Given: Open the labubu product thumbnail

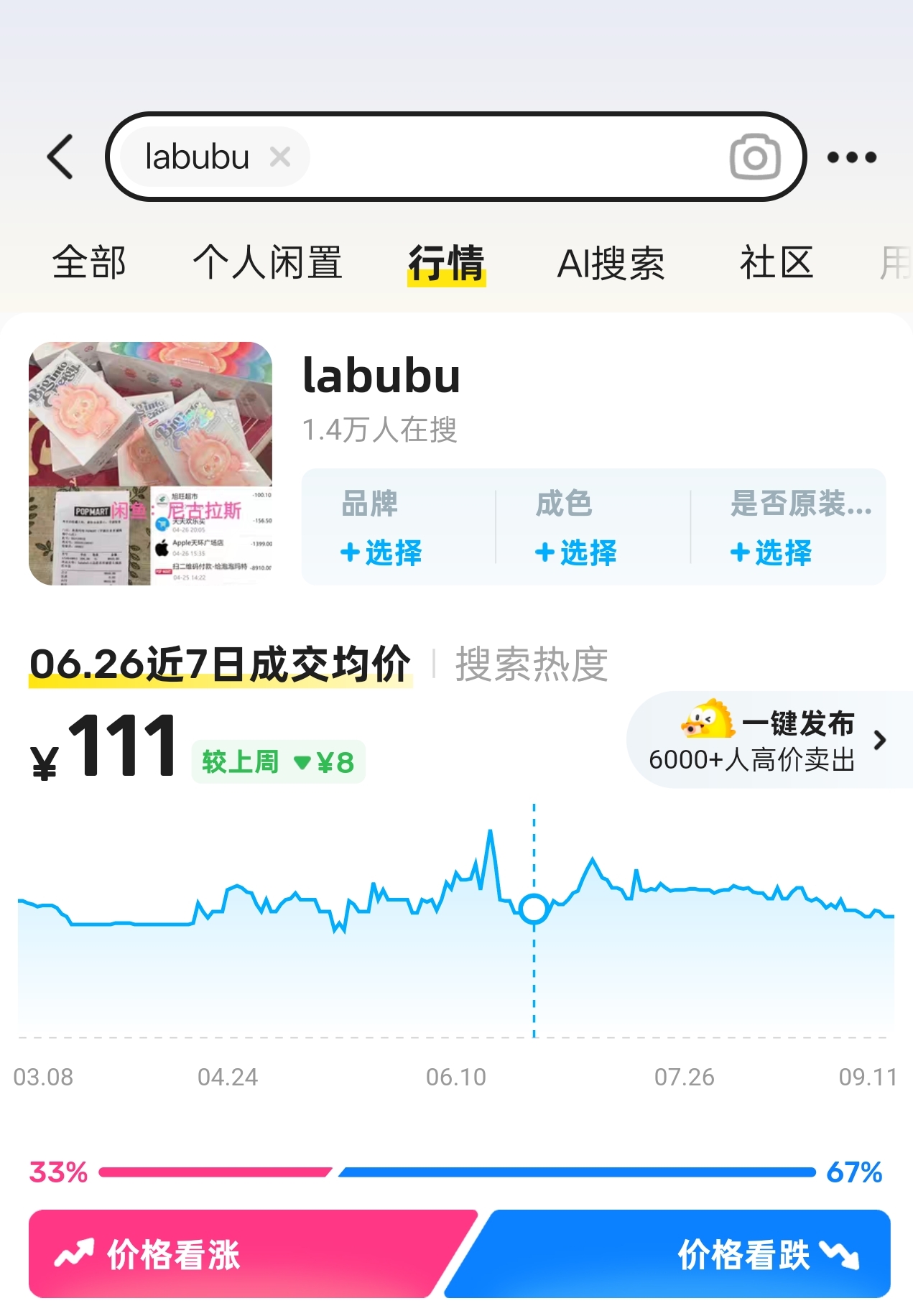Looking at the screenshot, I should pos(150,463).
